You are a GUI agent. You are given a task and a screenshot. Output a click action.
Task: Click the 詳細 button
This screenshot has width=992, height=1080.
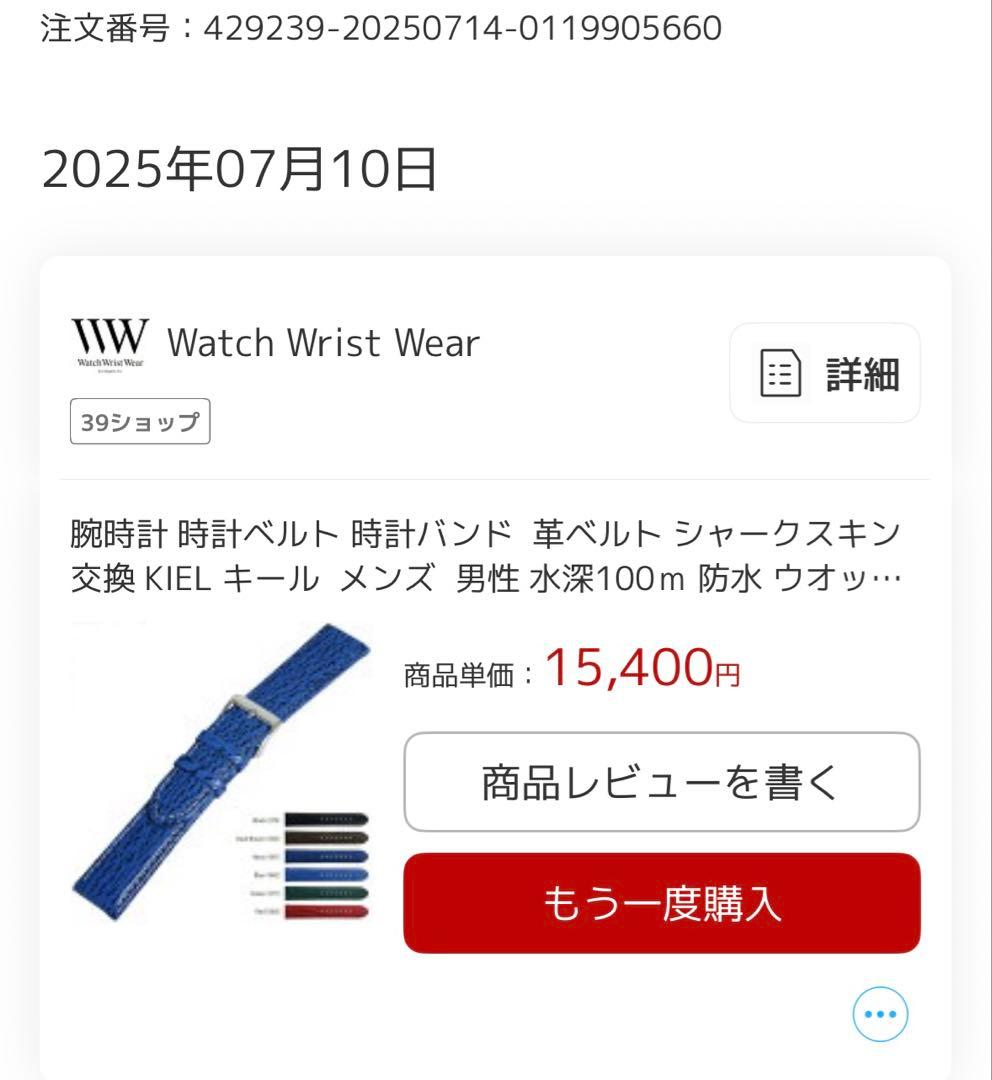pyautogui.click(x=824, y=373)
